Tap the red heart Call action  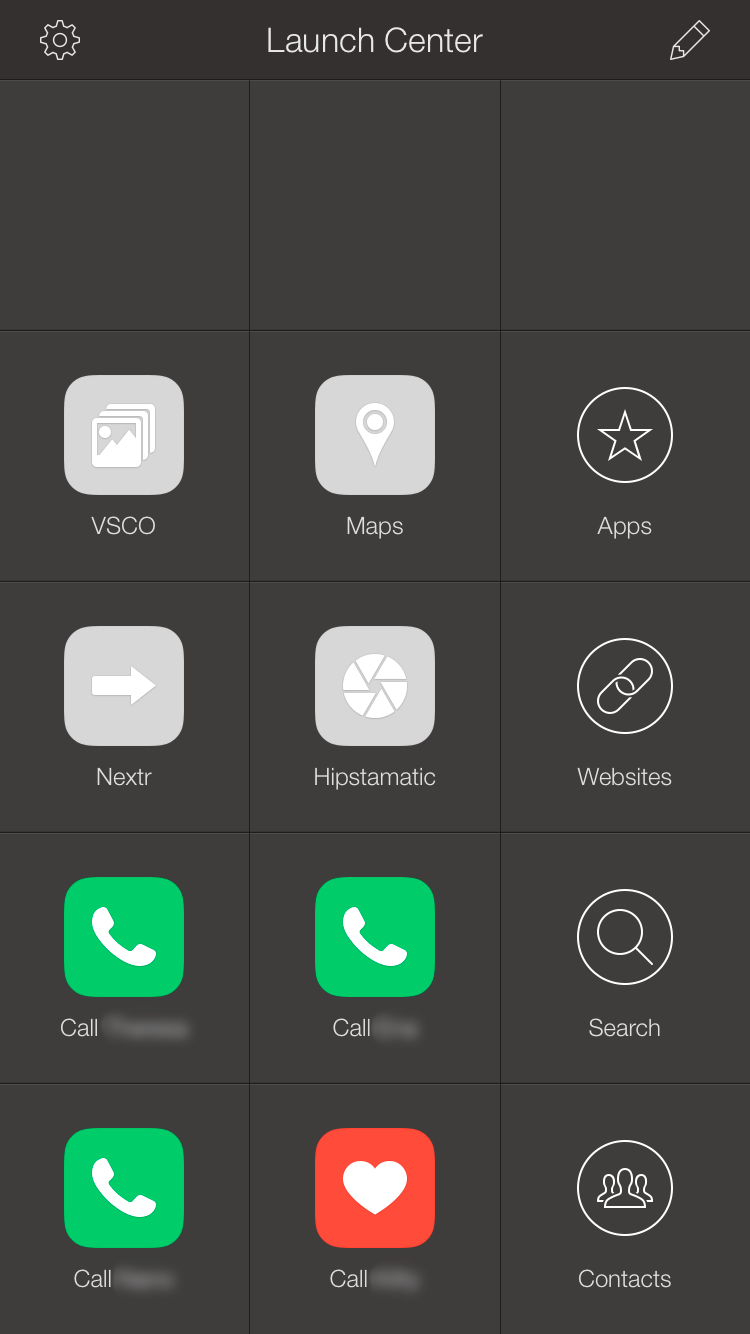[x=375, y=1188]
